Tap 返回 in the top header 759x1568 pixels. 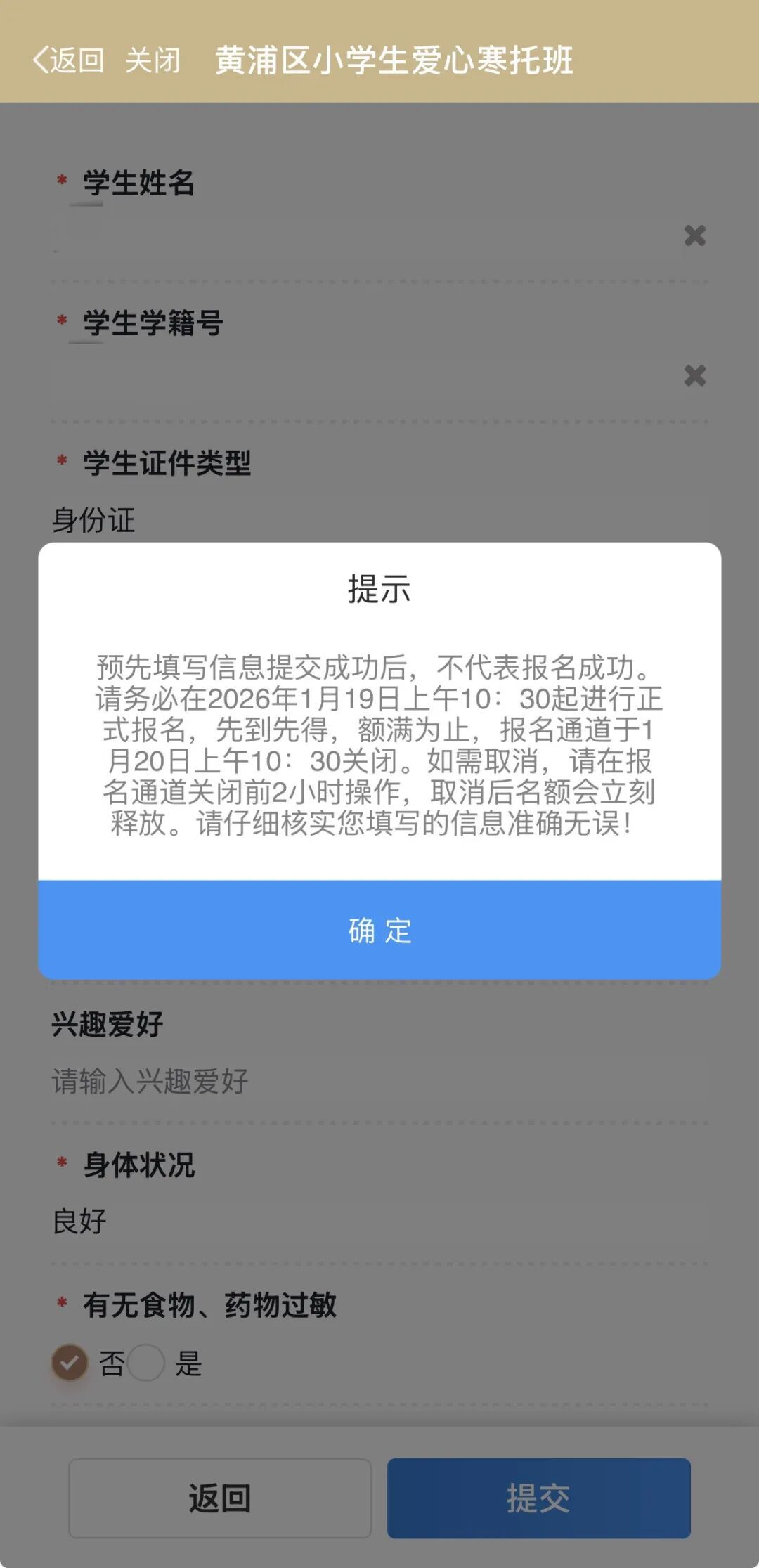coord(69,60)
